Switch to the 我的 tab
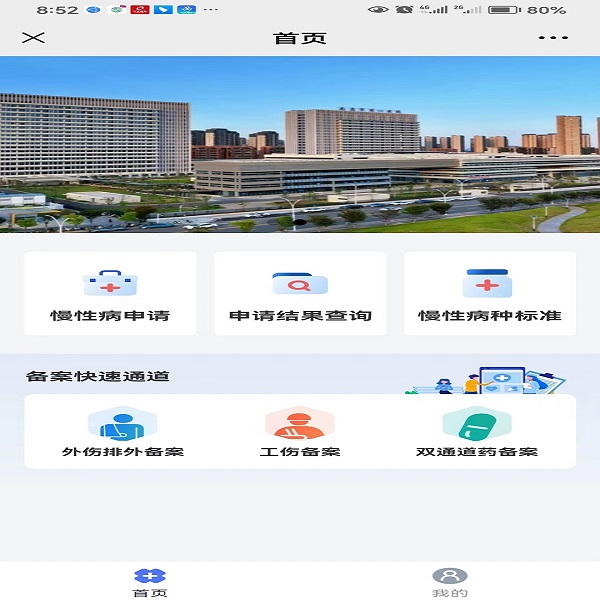The width and height of the screenshot is (600, 600). point(450,582)
